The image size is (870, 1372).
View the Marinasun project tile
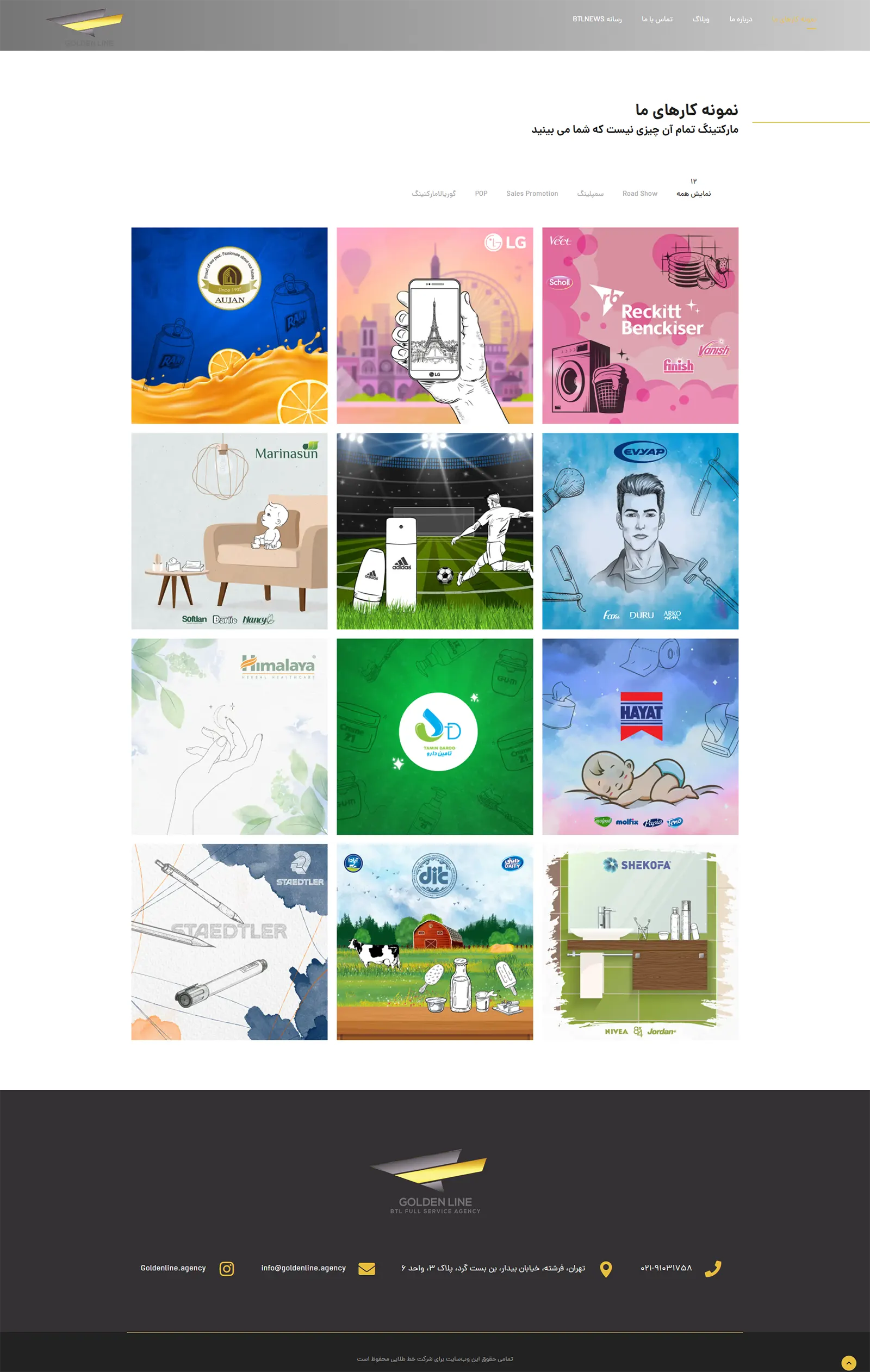point(229,530)
